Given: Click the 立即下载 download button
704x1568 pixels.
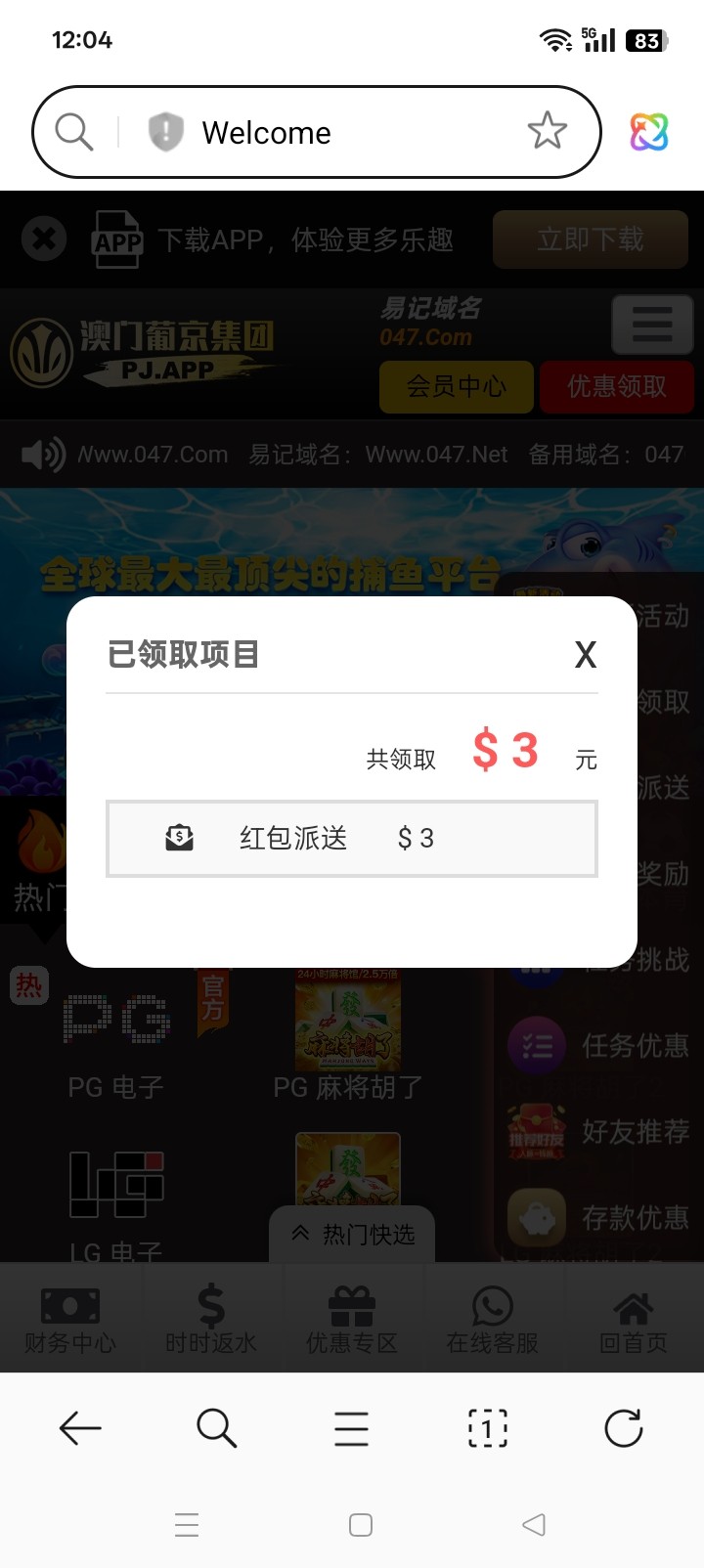Looking at the screenshot, I should (591, 239).
